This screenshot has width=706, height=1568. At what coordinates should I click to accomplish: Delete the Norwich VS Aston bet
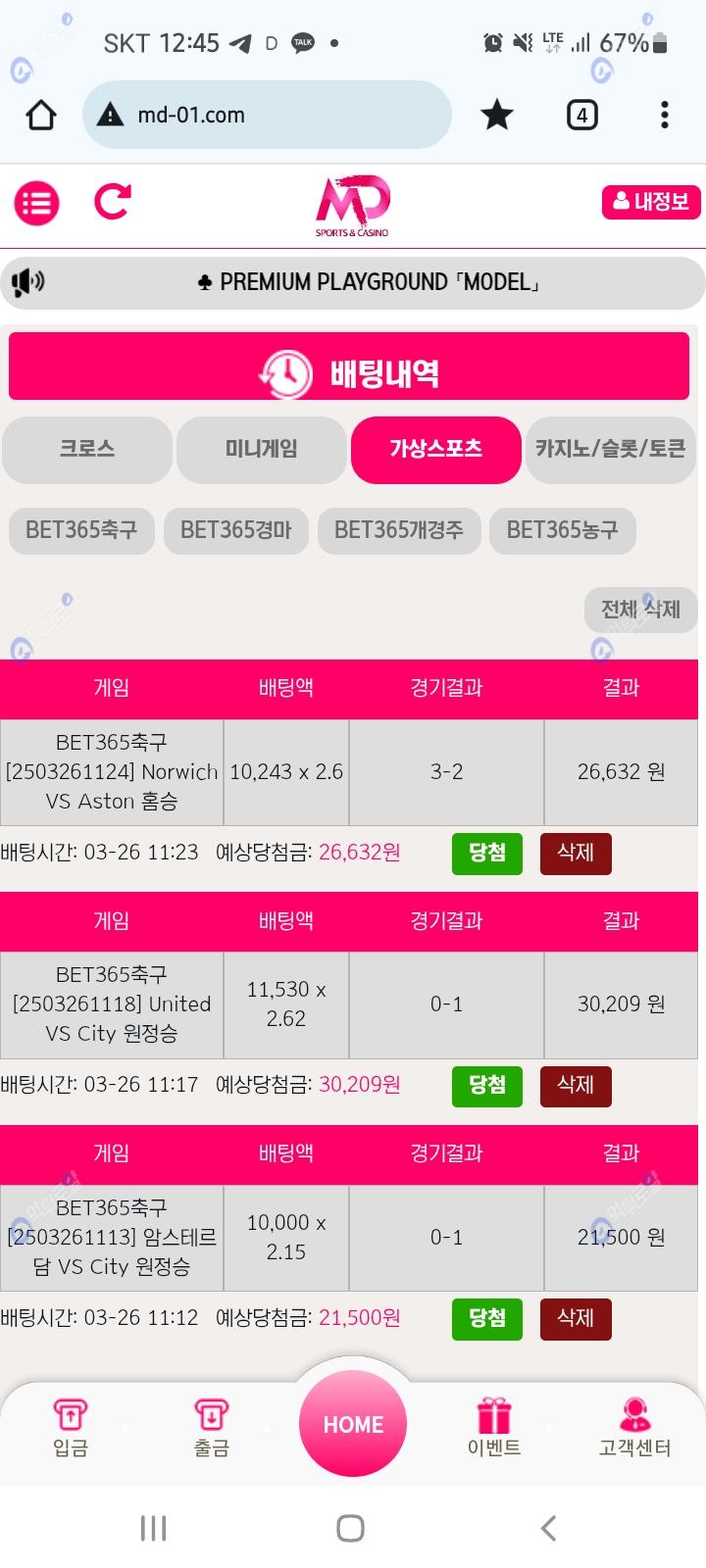pos(576,853)
